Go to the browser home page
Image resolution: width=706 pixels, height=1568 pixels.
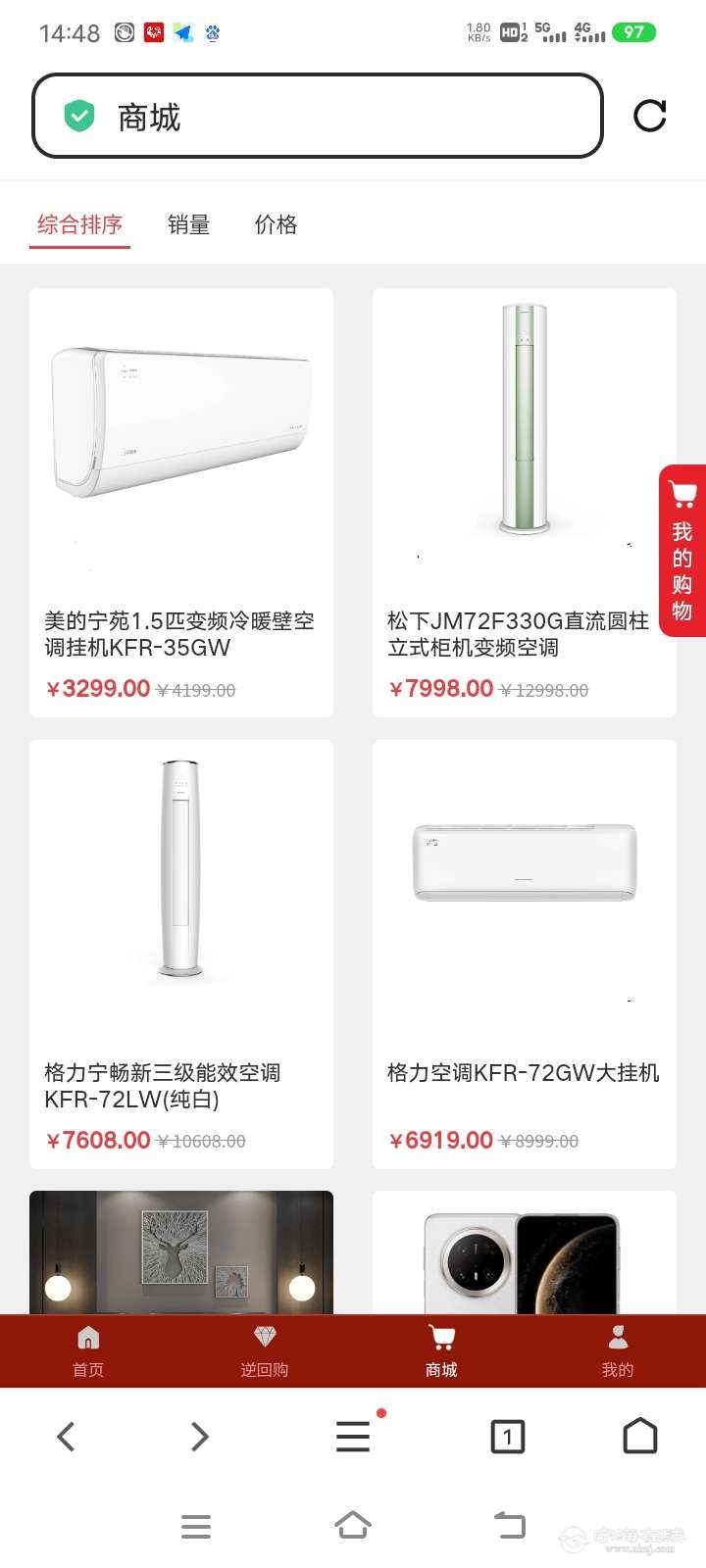pos(640,1437)
